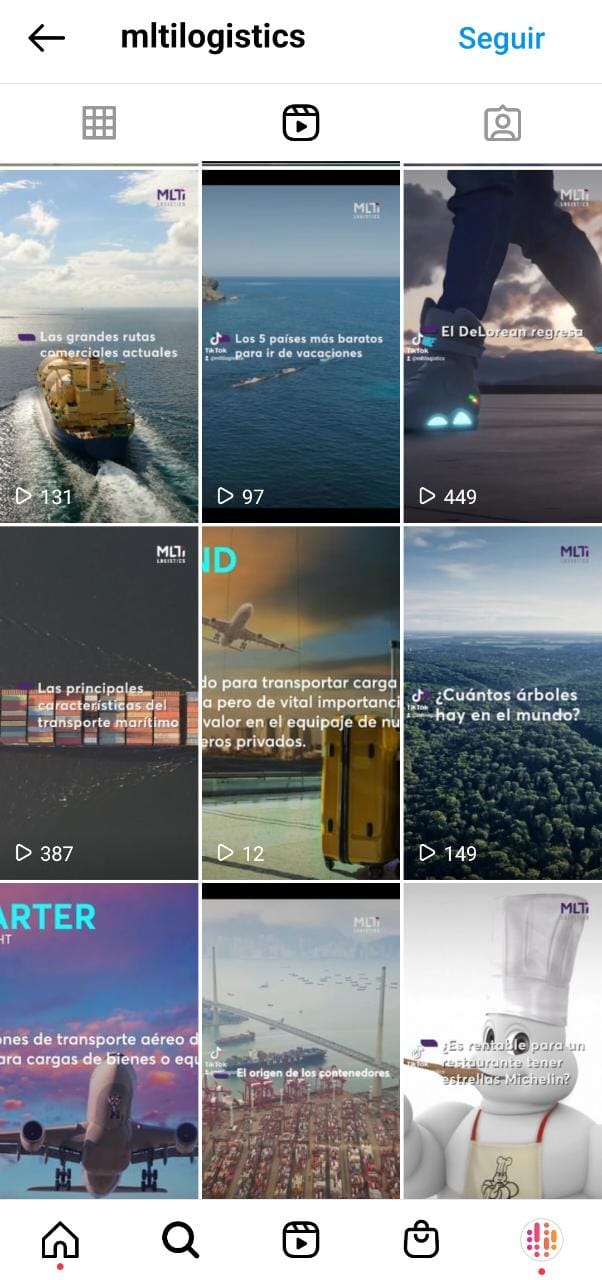
Task: Watch reel about características del transporte marítimo
Action: point(99,702)
